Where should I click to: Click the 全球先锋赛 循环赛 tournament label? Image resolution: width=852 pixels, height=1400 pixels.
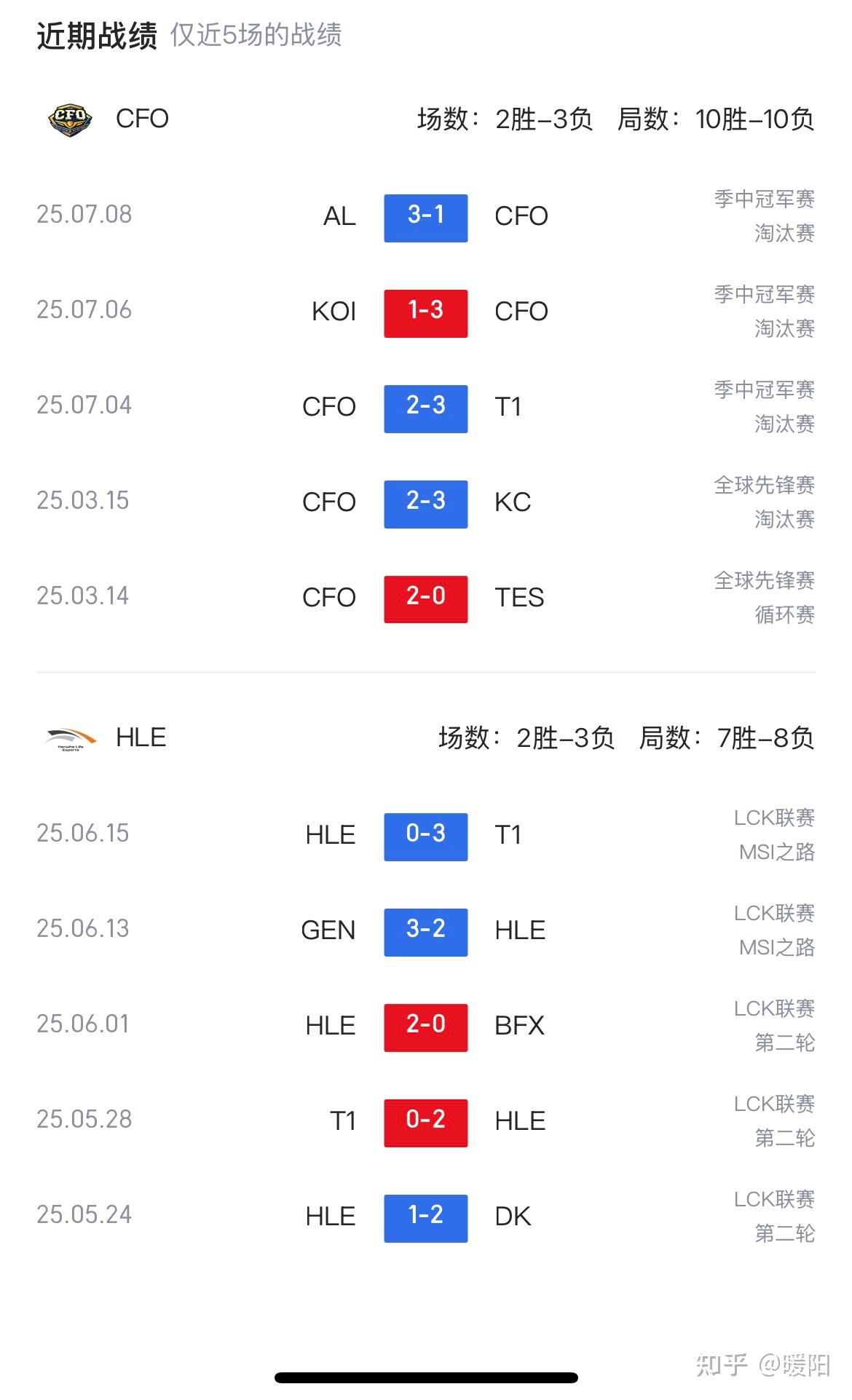tap(763, 597)
